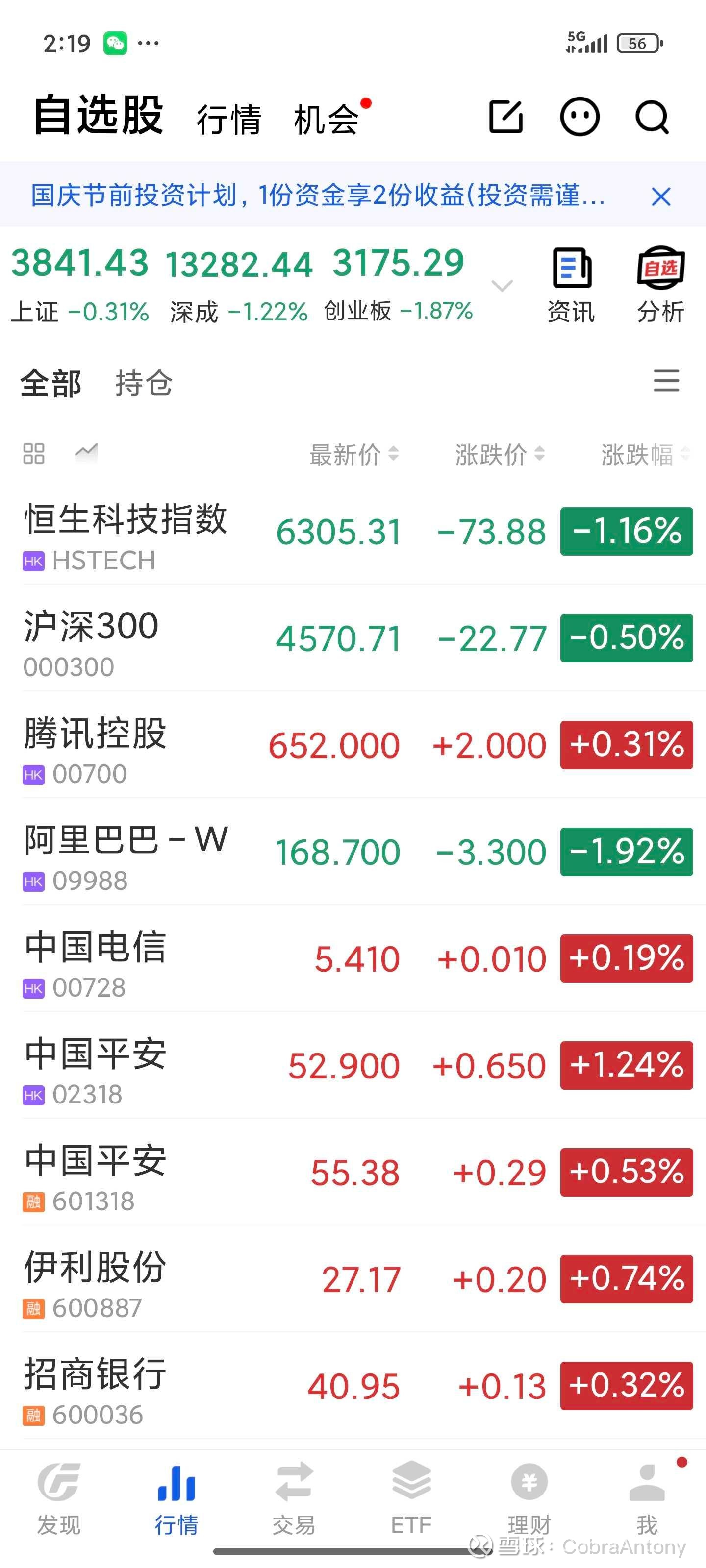Open 资讯 news
This screenshot has width=706, height=1568.
(571, 284)
